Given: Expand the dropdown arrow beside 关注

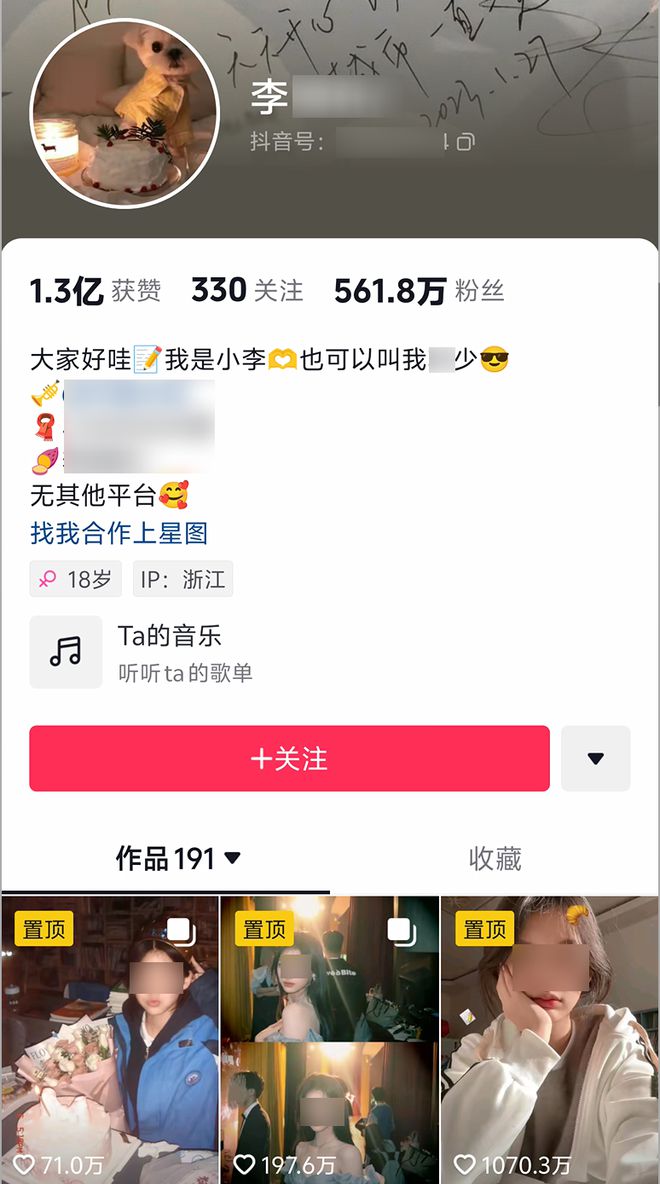Looking at the screenshot, I should tap(596, 759).
